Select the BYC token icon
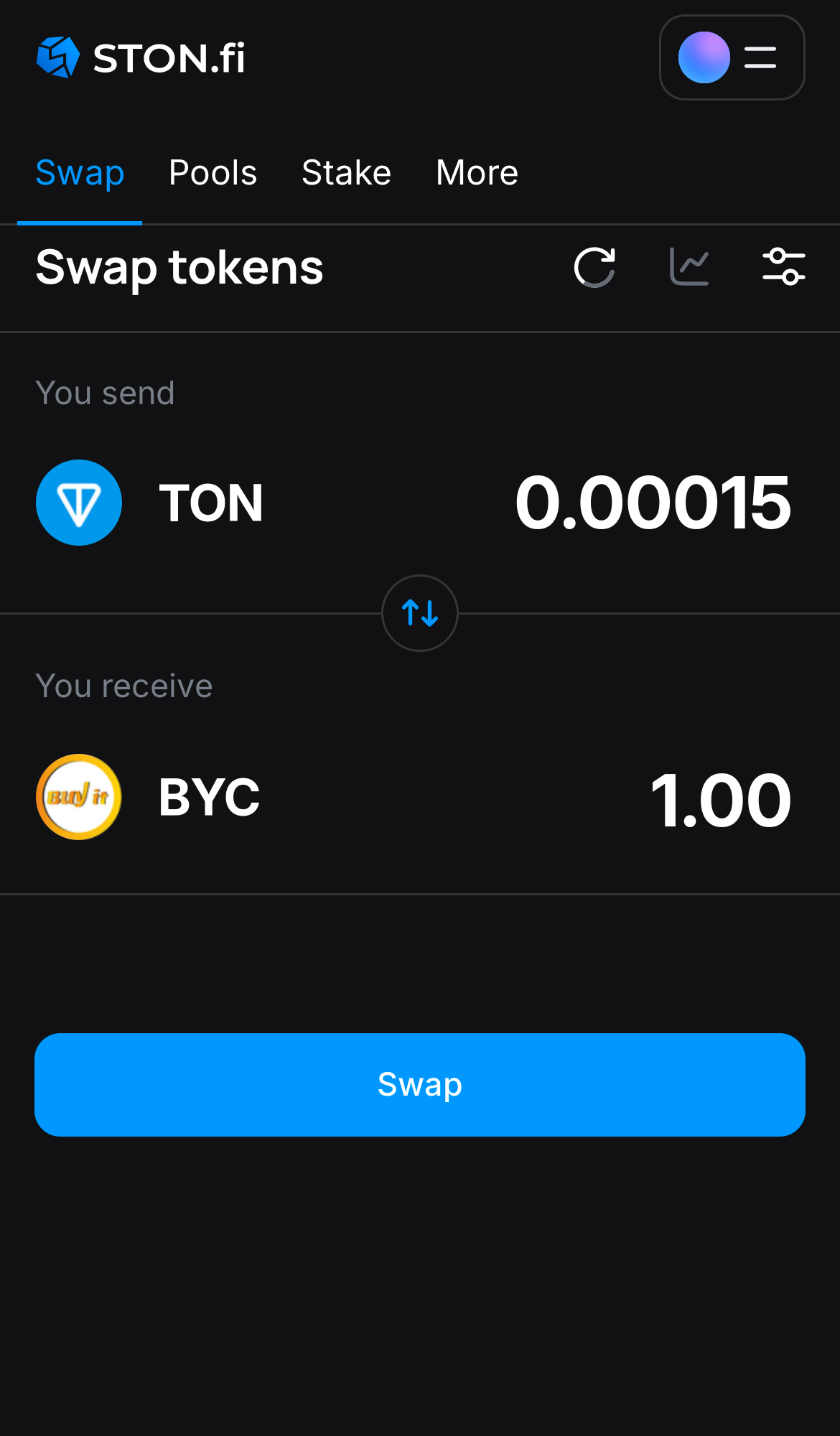 tap(79, 797)
